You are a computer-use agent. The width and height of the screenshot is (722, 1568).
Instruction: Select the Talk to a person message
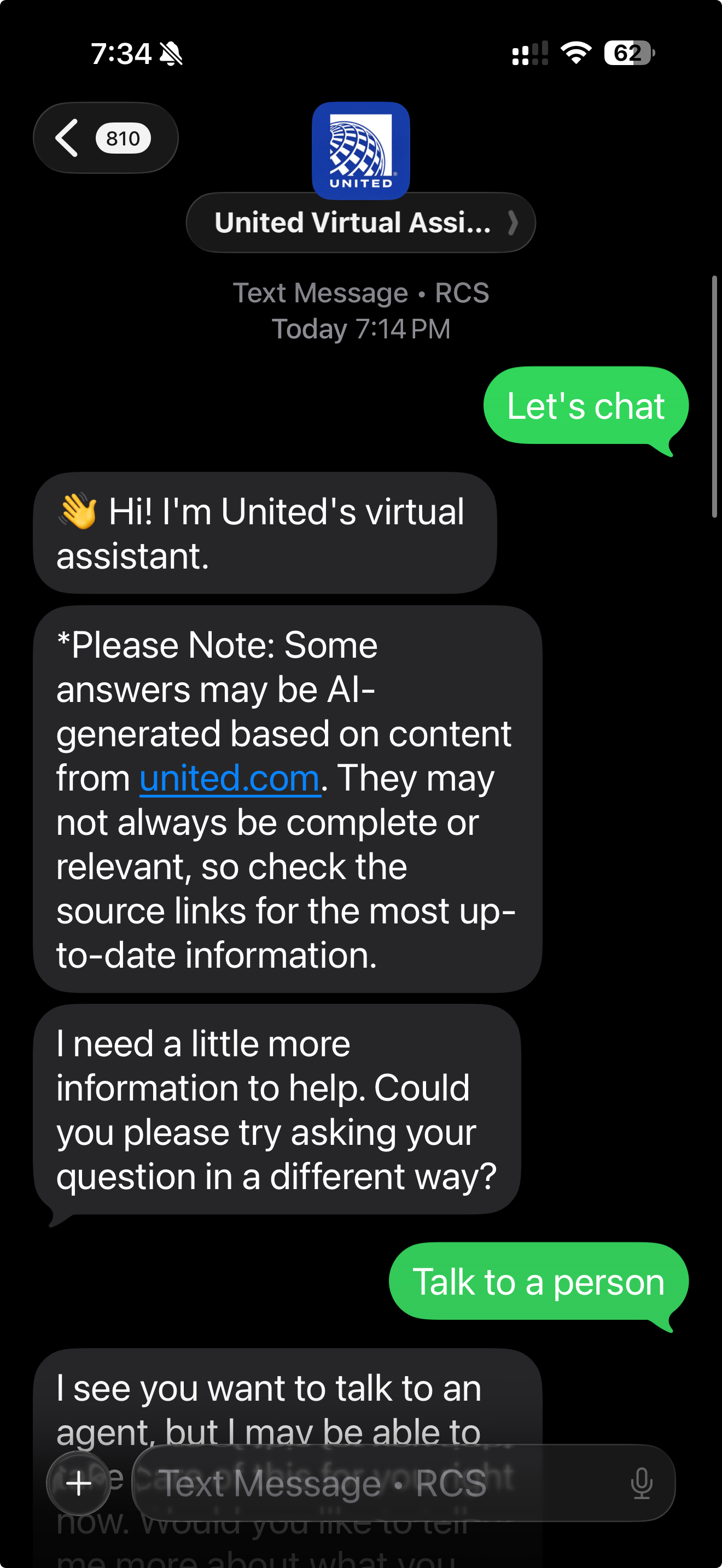(539, 1280)
